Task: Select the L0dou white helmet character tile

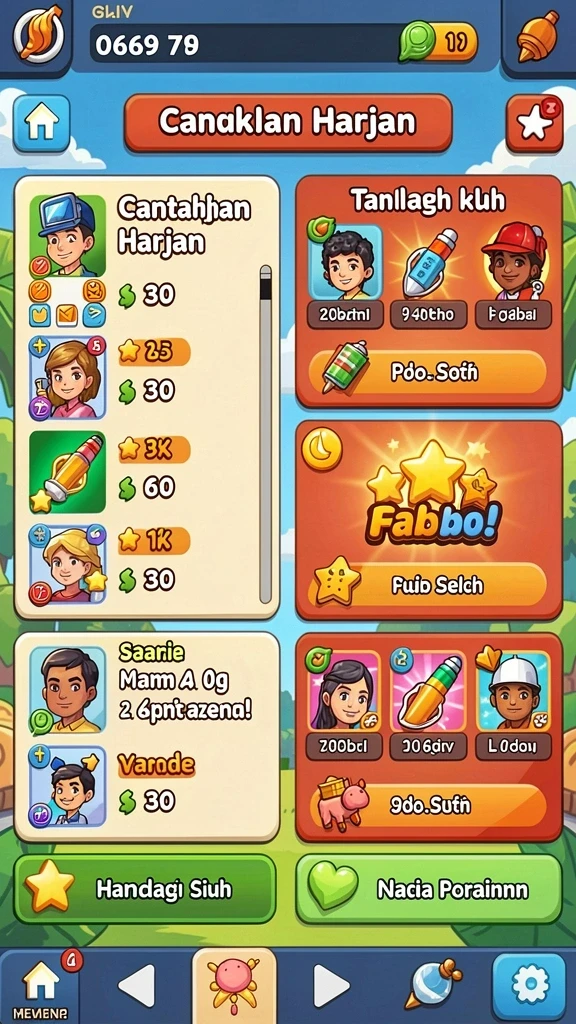Action: pyautogui.click(x=514, y=705)
